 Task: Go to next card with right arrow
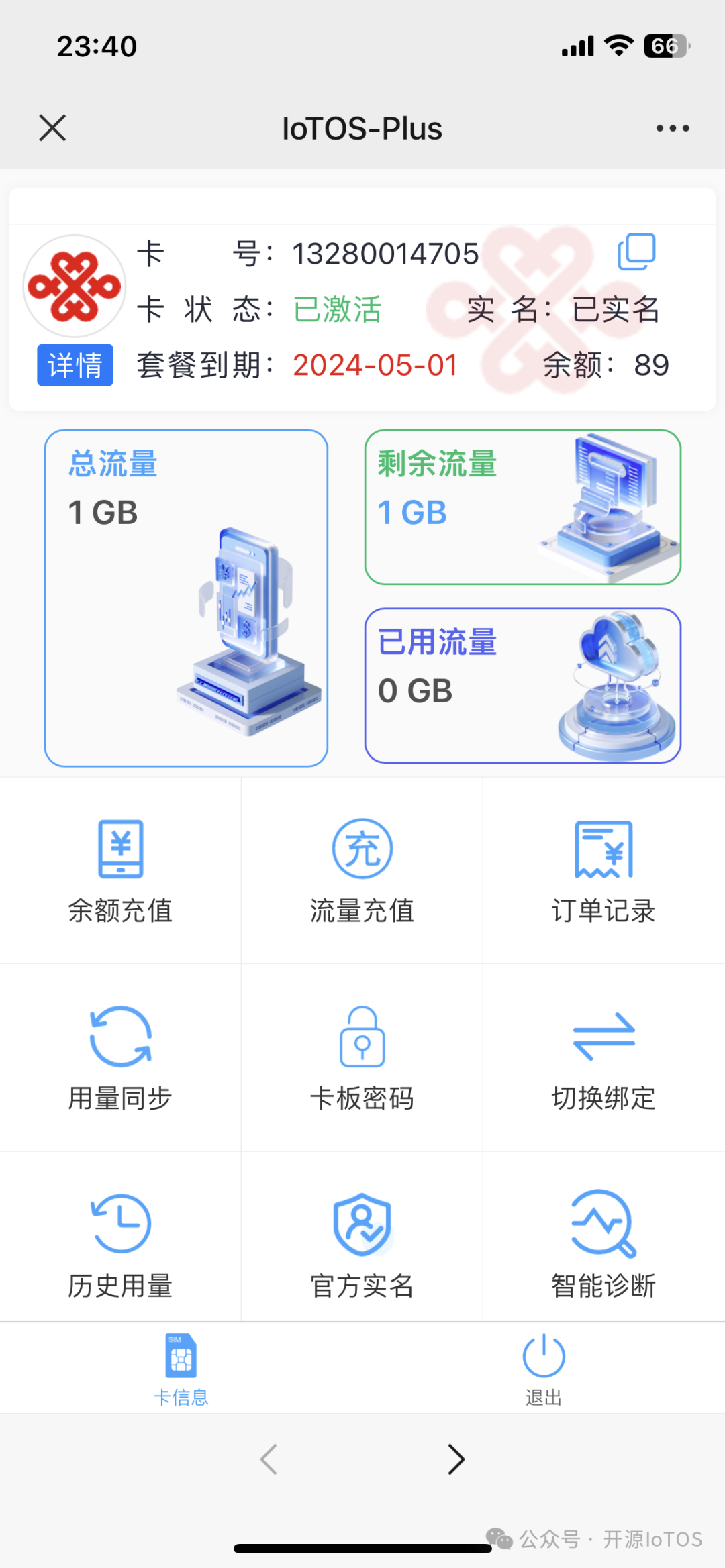click(x=455, y=1459)
